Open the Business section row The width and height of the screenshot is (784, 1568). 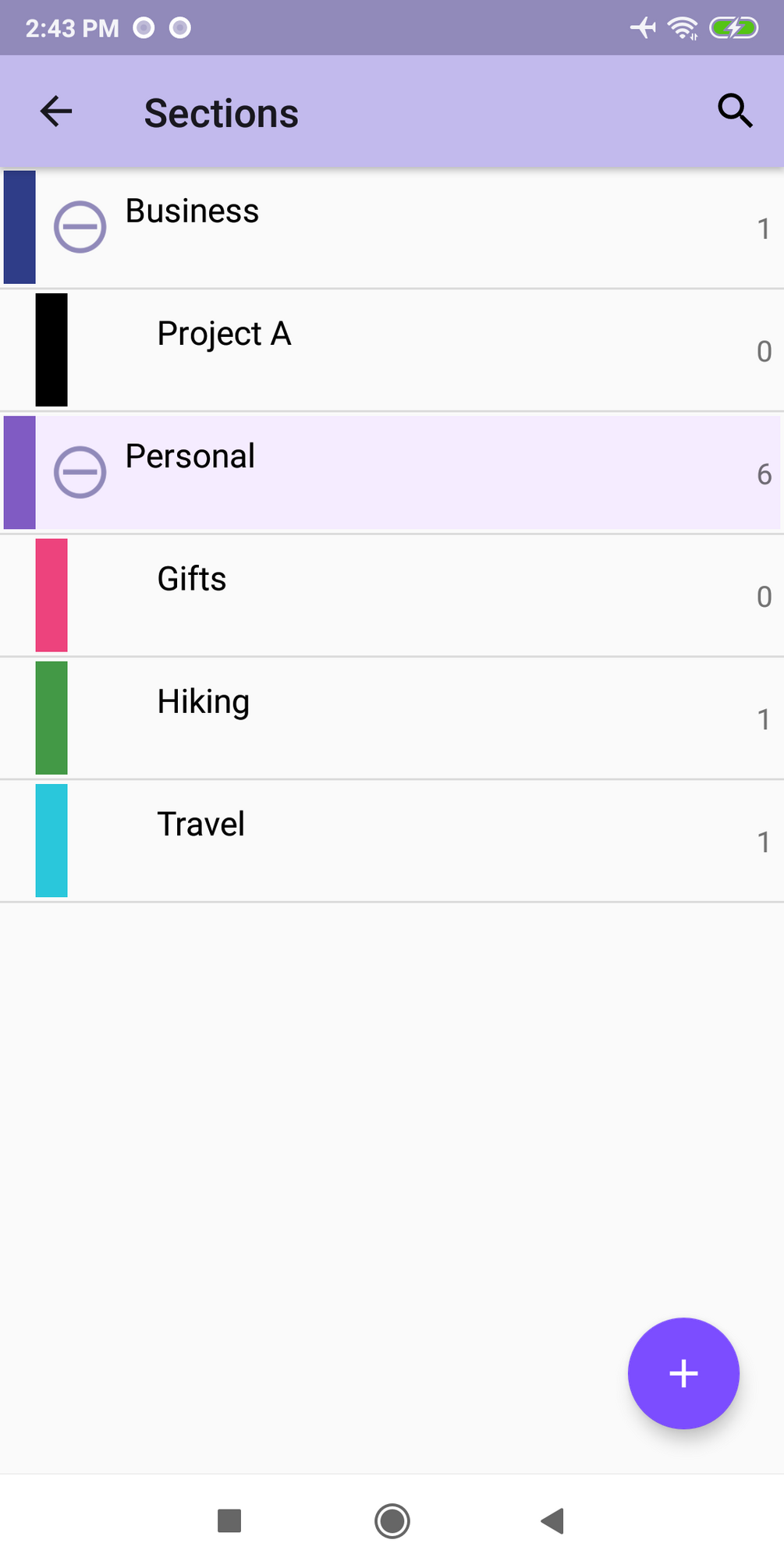[x=392, y=227]
